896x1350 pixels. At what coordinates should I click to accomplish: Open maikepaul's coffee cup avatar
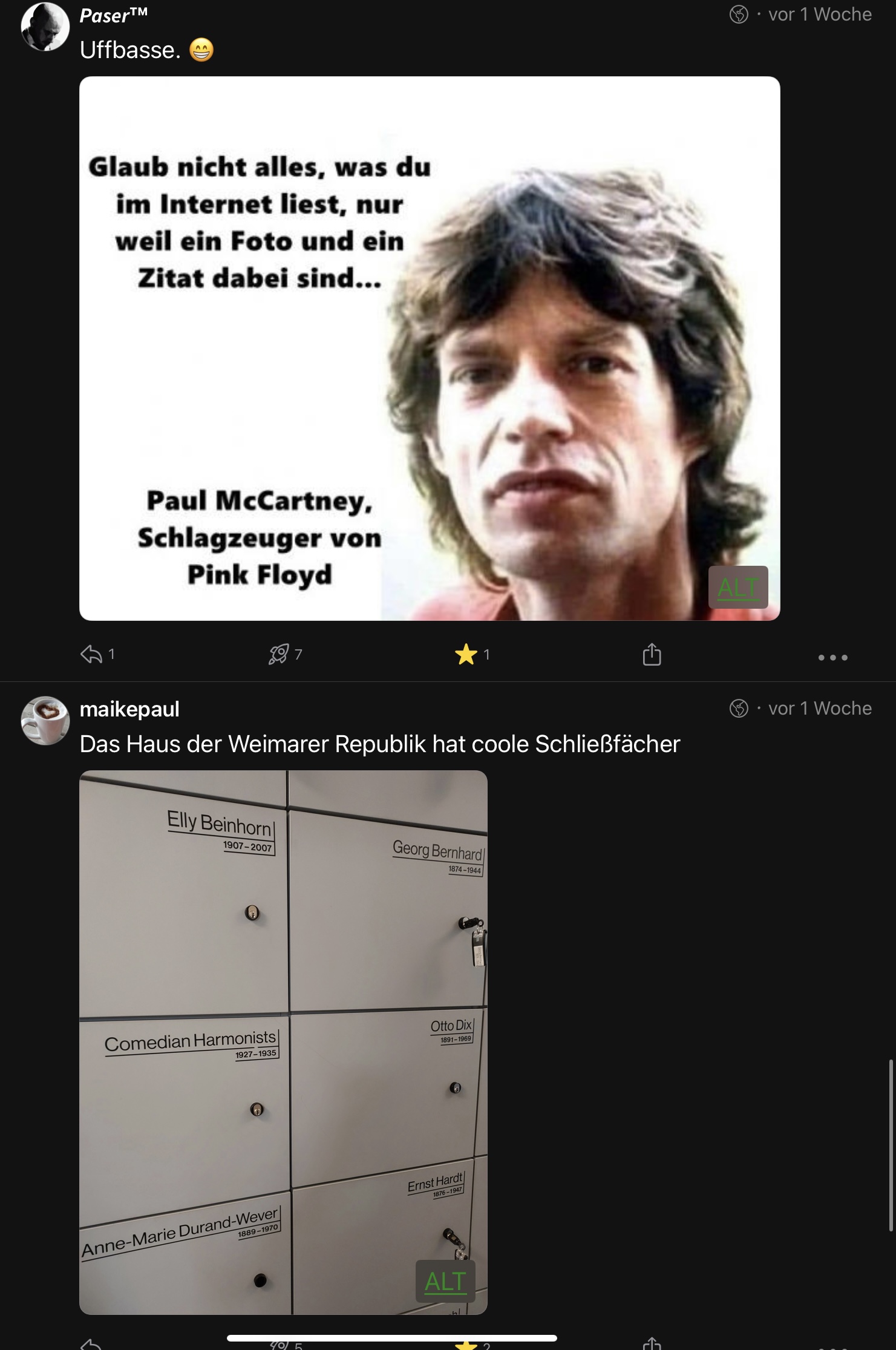(45, 720)
